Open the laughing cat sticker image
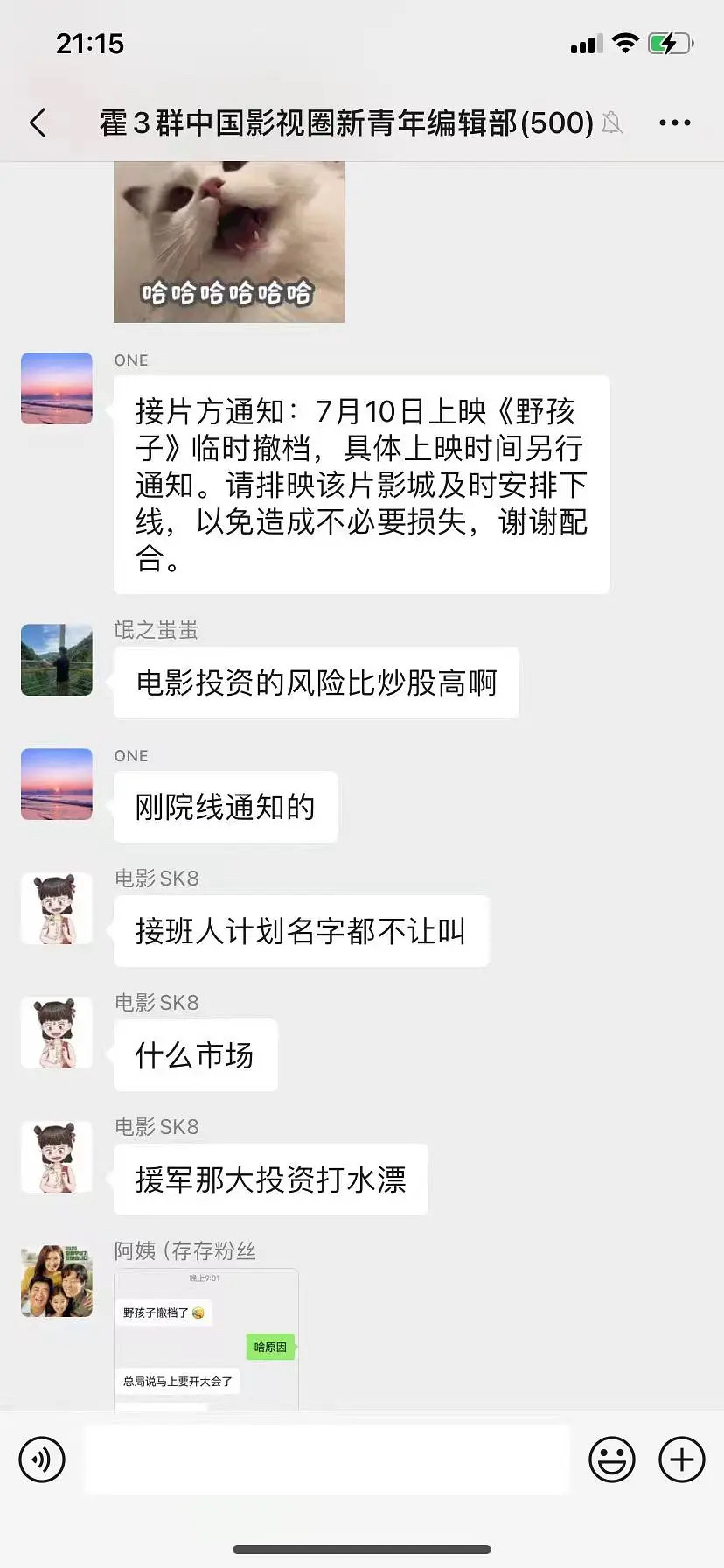Screen dimensions: 724x1568 (x=229, y=241)
